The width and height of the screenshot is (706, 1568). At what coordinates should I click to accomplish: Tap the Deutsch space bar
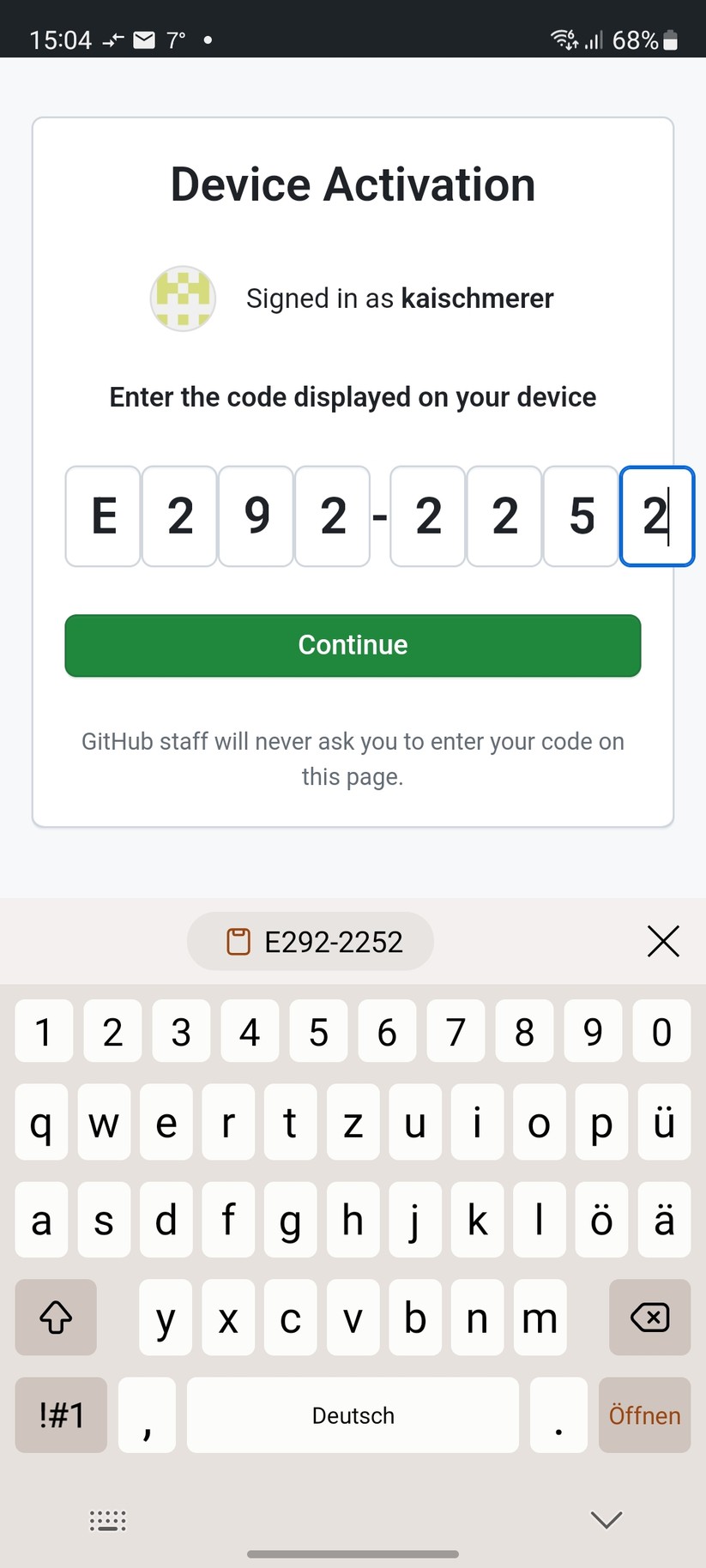tap(353, 1414)
